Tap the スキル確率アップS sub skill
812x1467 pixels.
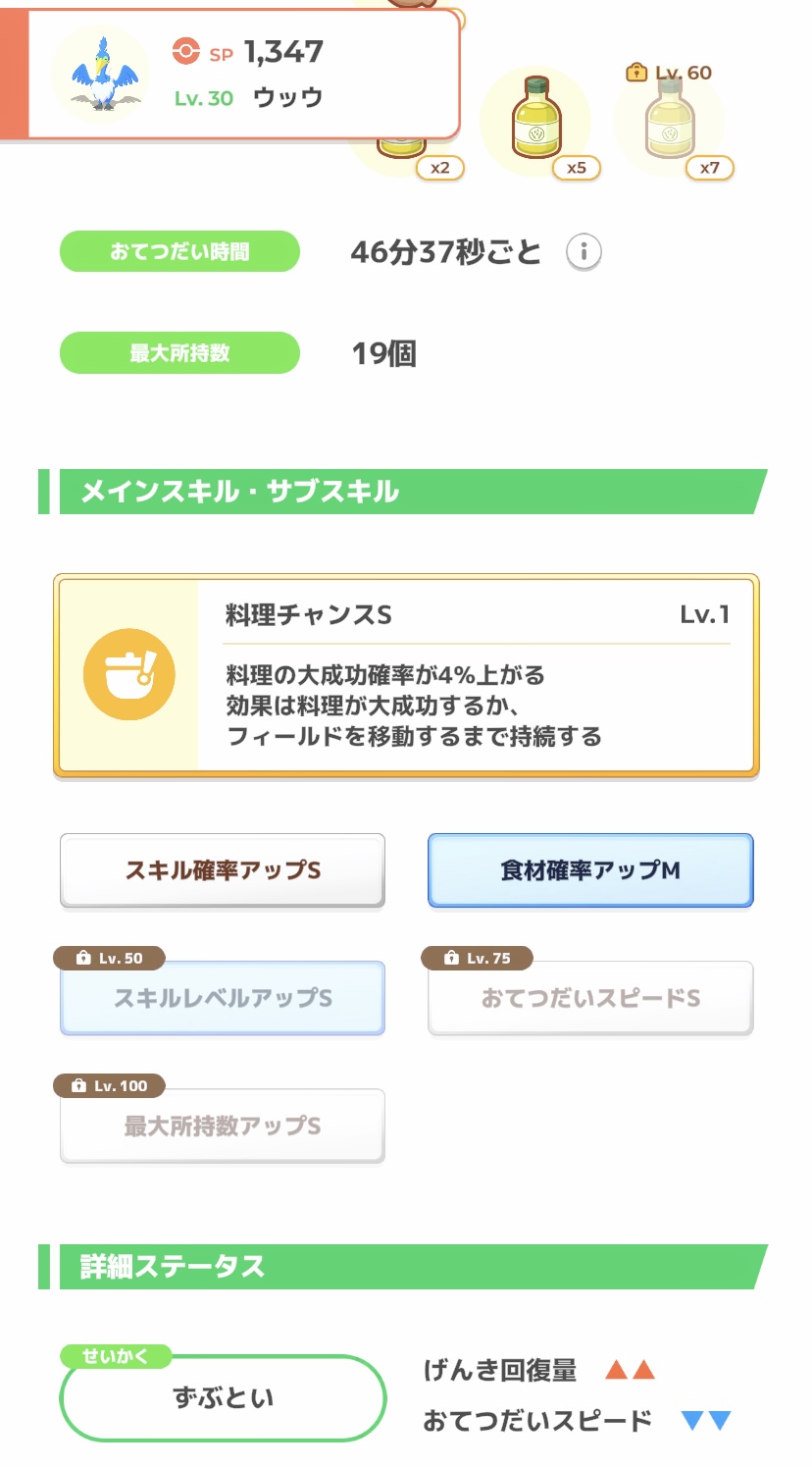[223, 870]
